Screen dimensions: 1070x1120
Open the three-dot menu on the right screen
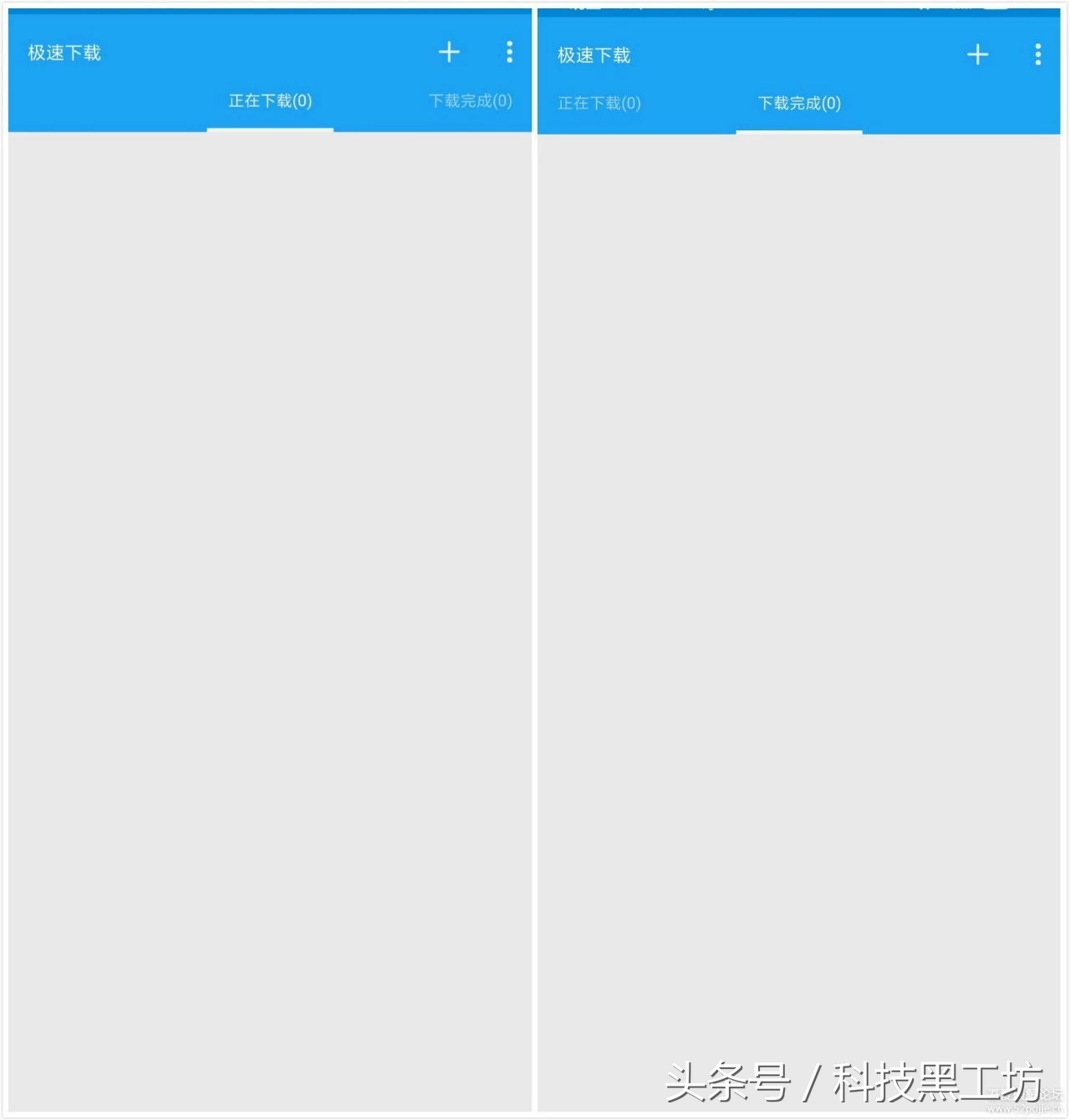pos(1037,54)
